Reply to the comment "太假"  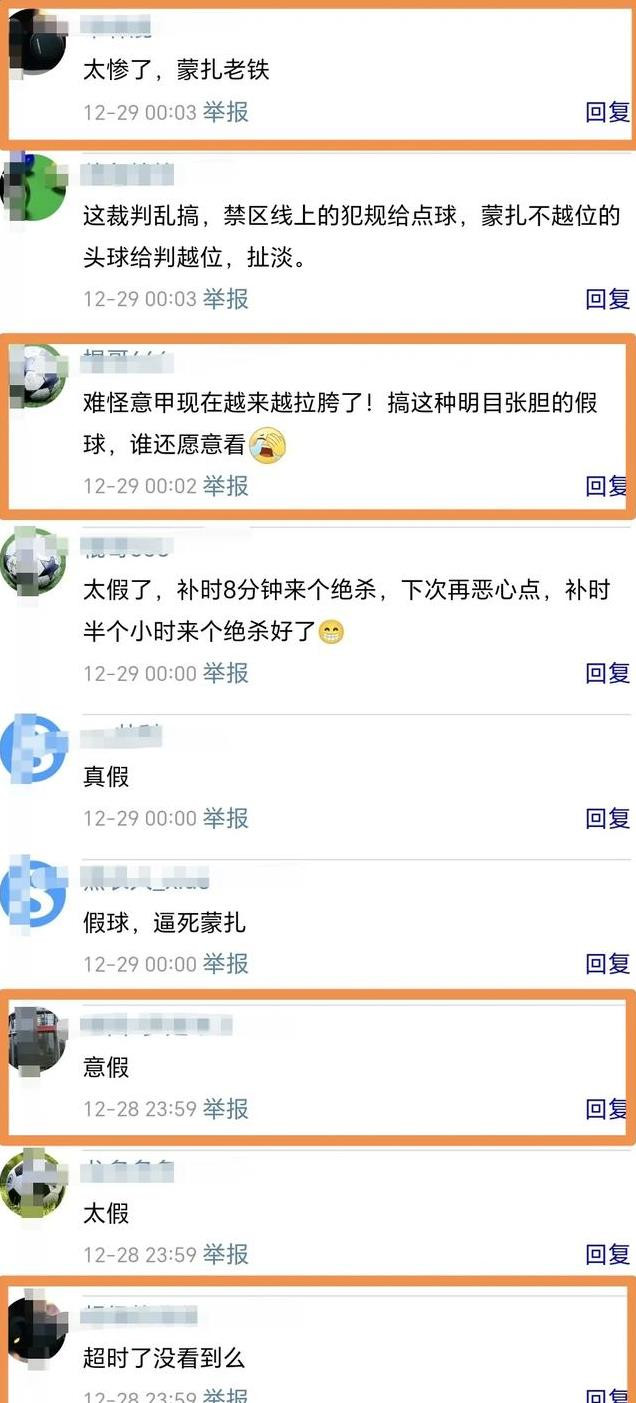tap(607, 1254)
